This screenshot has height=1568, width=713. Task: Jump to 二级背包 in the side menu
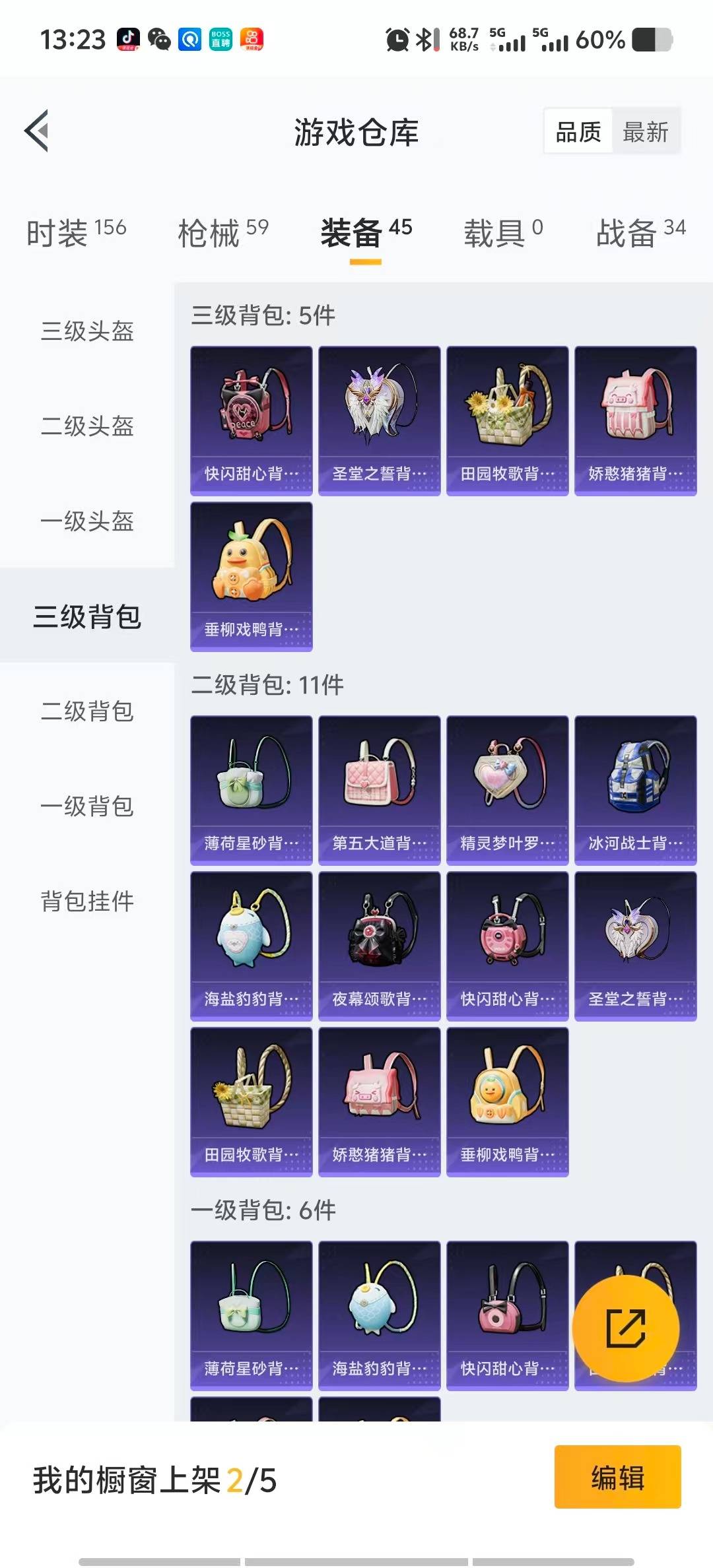click(87, 711)
